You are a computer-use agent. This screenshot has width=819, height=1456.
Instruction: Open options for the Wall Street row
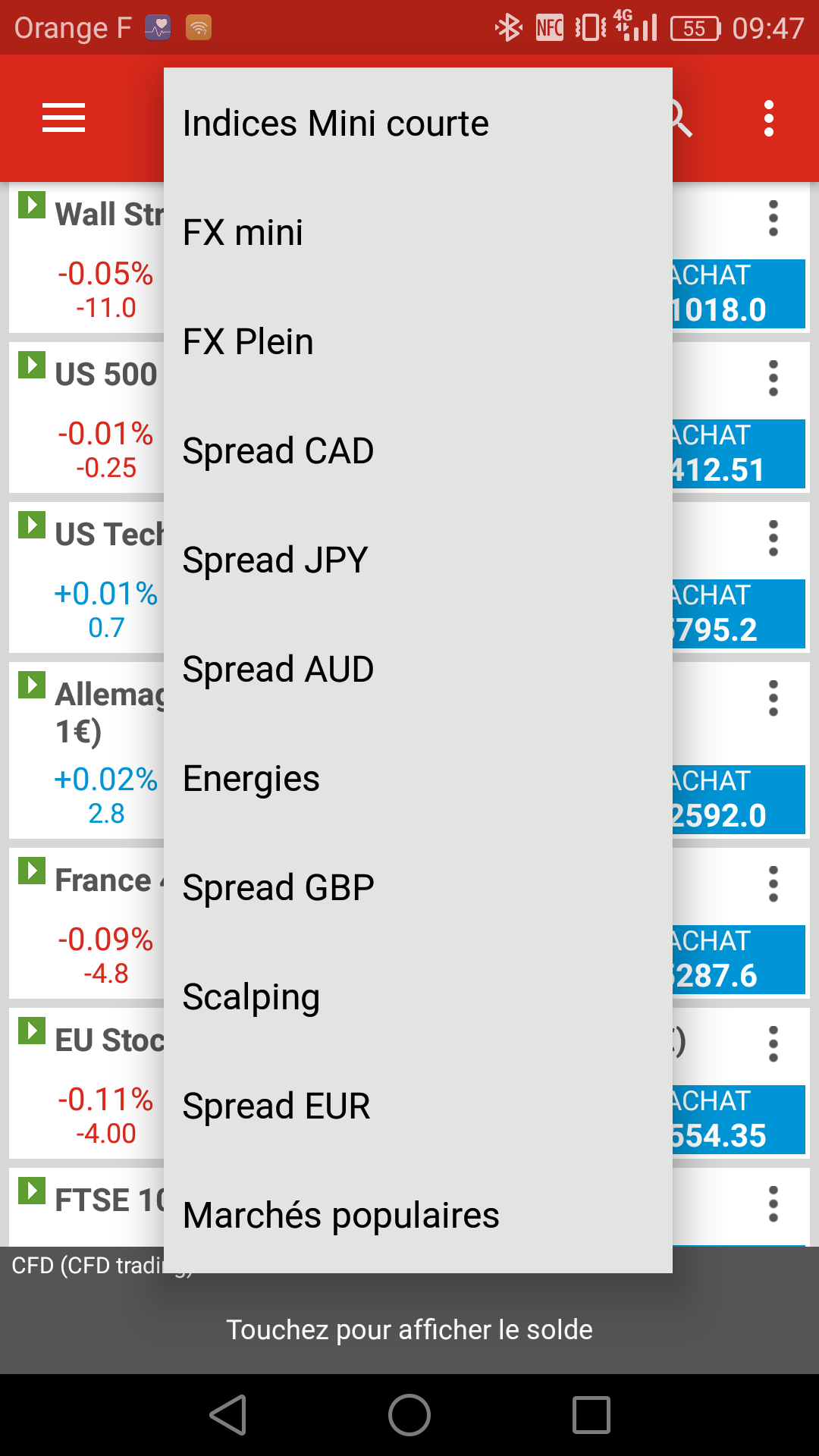point(773,218)
